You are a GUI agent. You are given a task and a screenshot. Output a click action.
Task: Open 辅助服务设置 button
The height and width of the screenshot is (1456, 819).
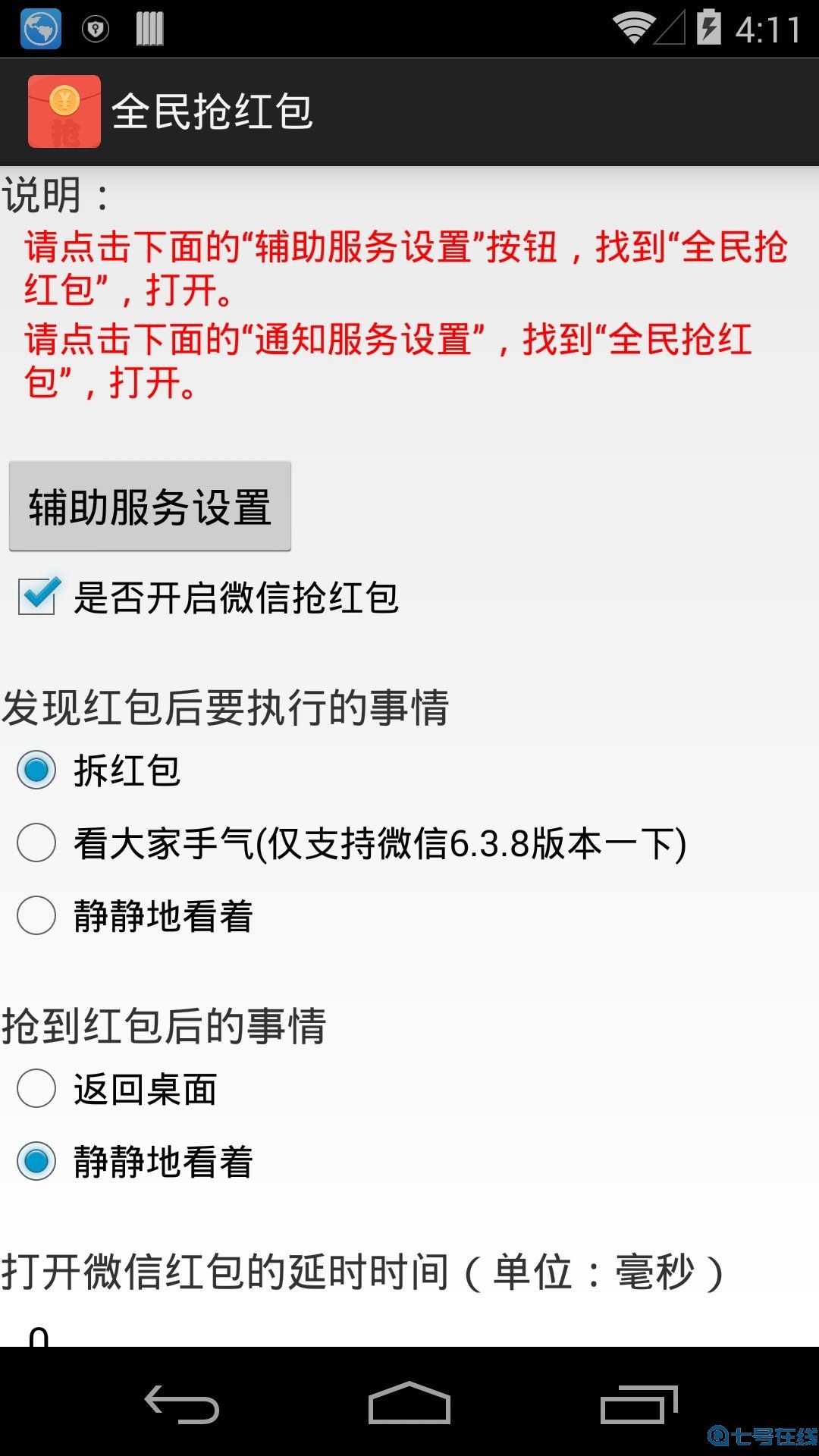pos(149,507)
